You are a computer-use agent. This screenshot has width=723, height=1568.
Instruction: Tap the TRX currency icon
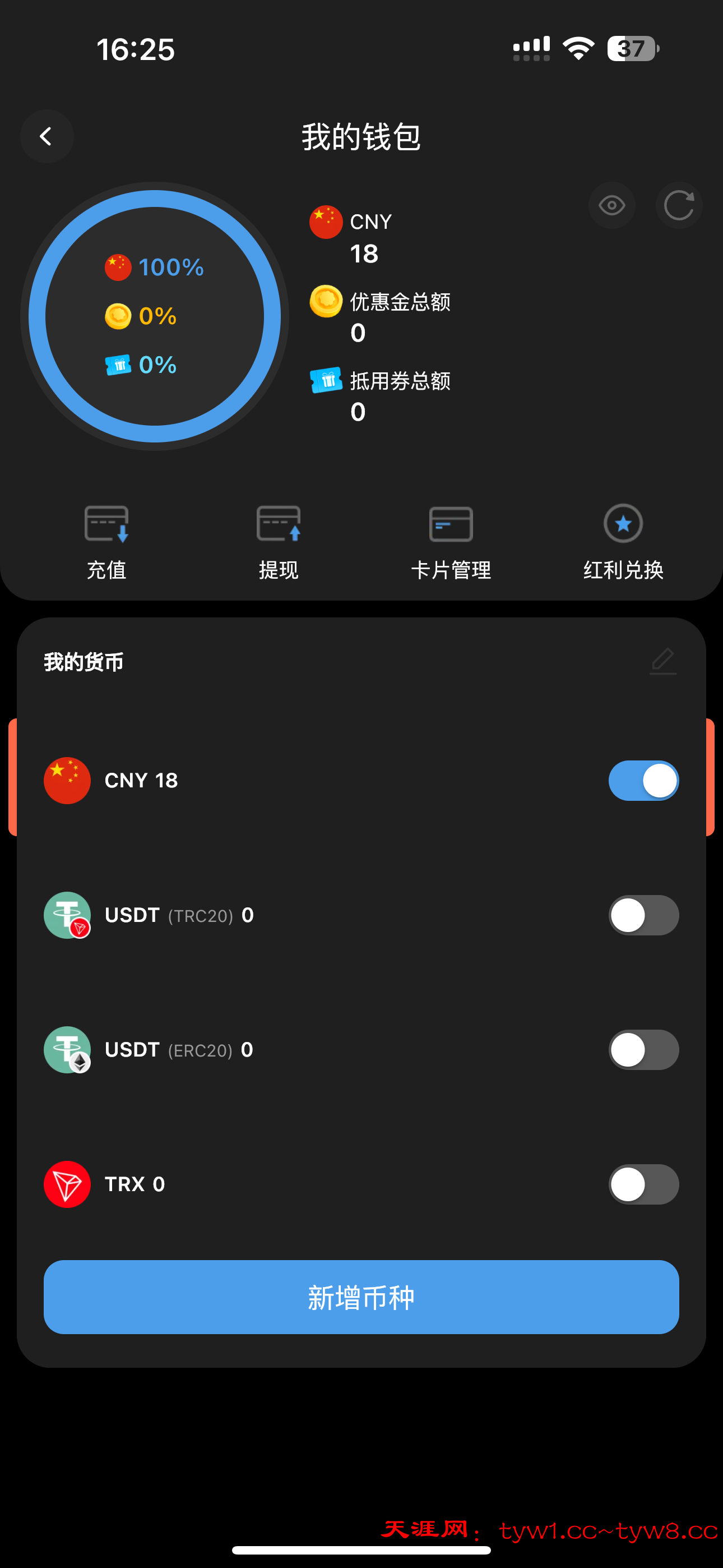tap(67, 1183)
